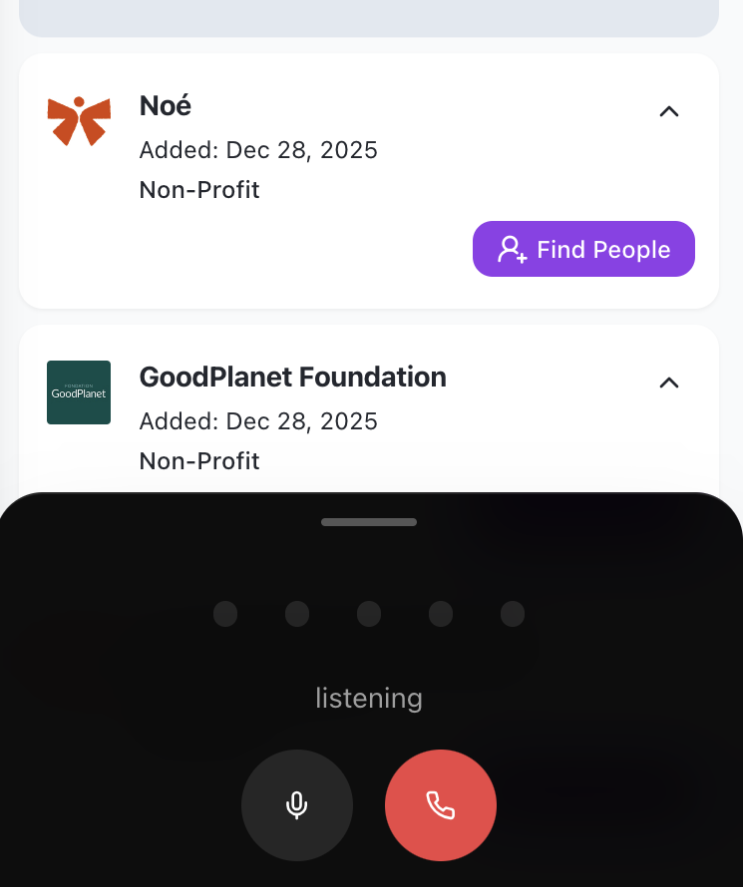Image resolution: width=743 pixels, height=887 pixels.
Task: Select the Non-Profit label under GoodPlanet Foundation
Action: point(198,461)
